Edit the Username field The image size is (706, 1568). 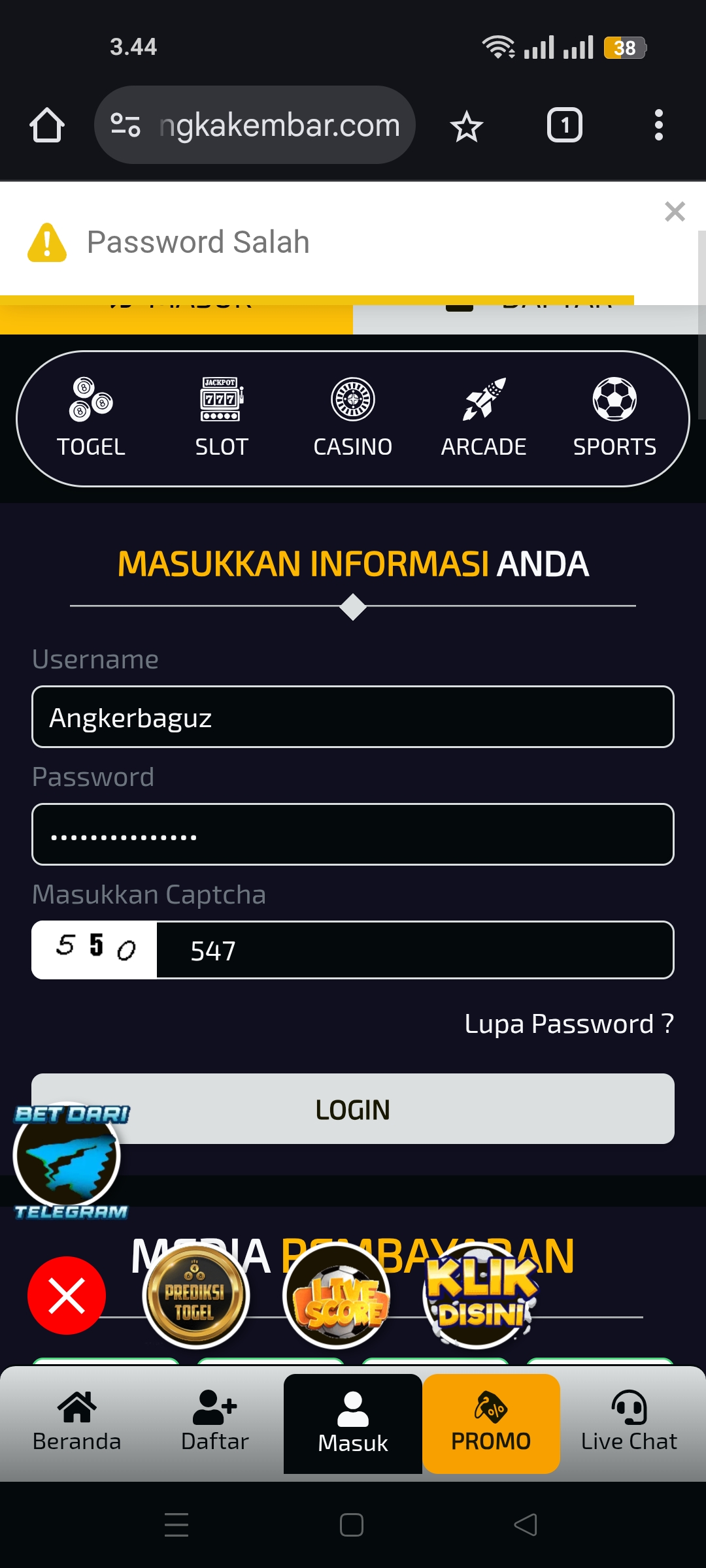353,717
